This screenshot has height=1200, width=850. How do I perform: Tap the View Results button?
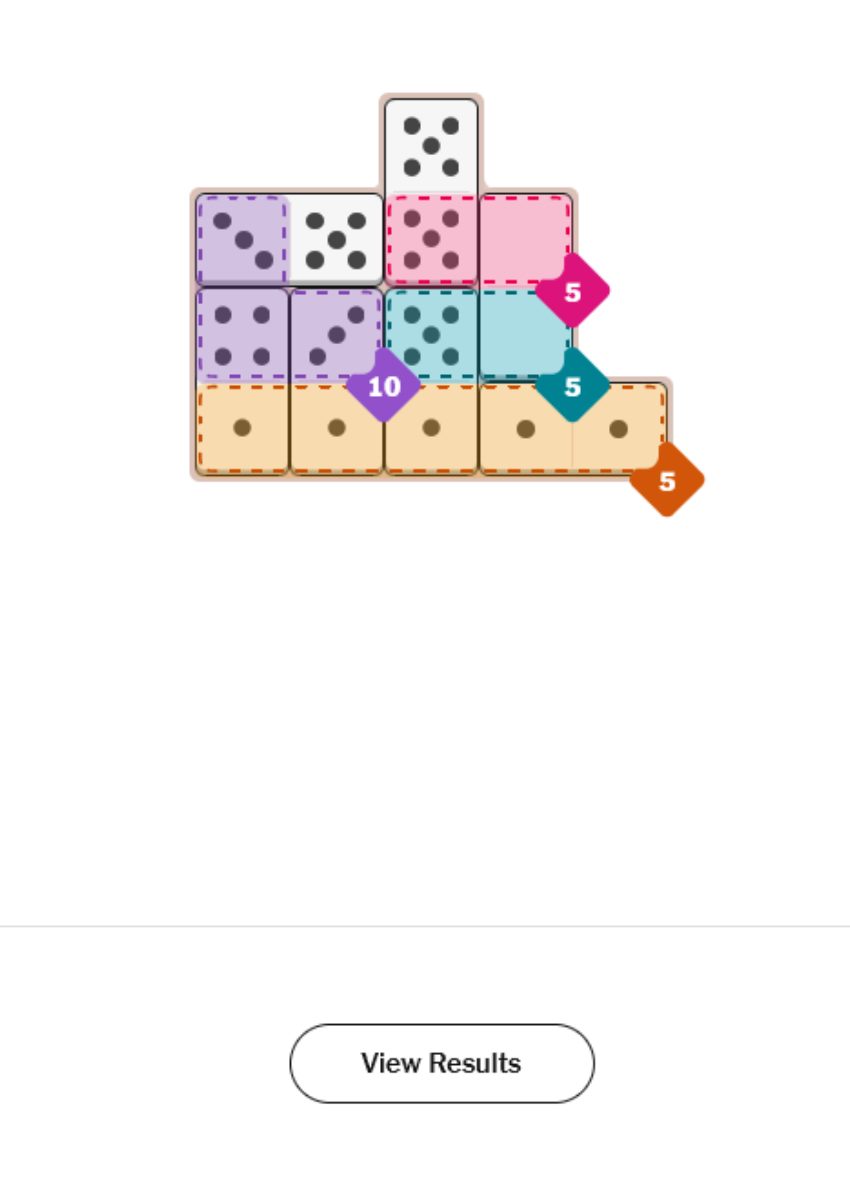(441, 1063)
